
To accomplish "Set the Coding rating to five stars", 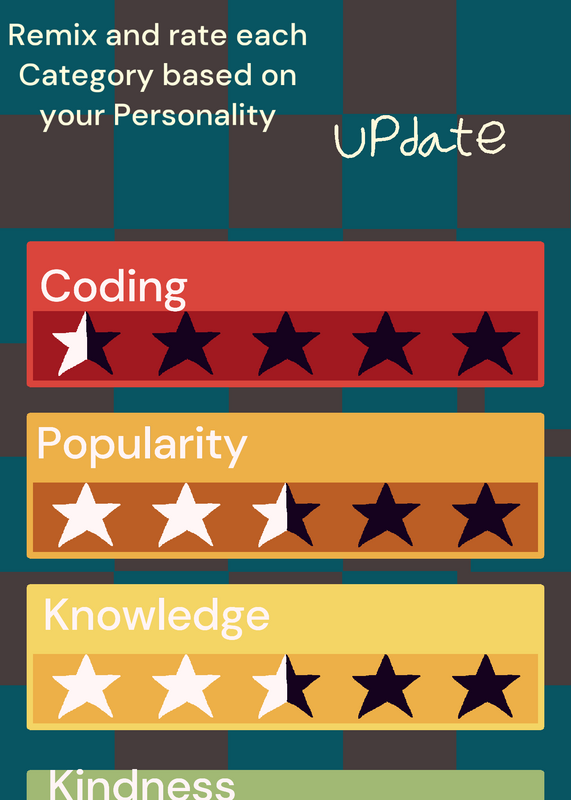I will pos(486,344).
